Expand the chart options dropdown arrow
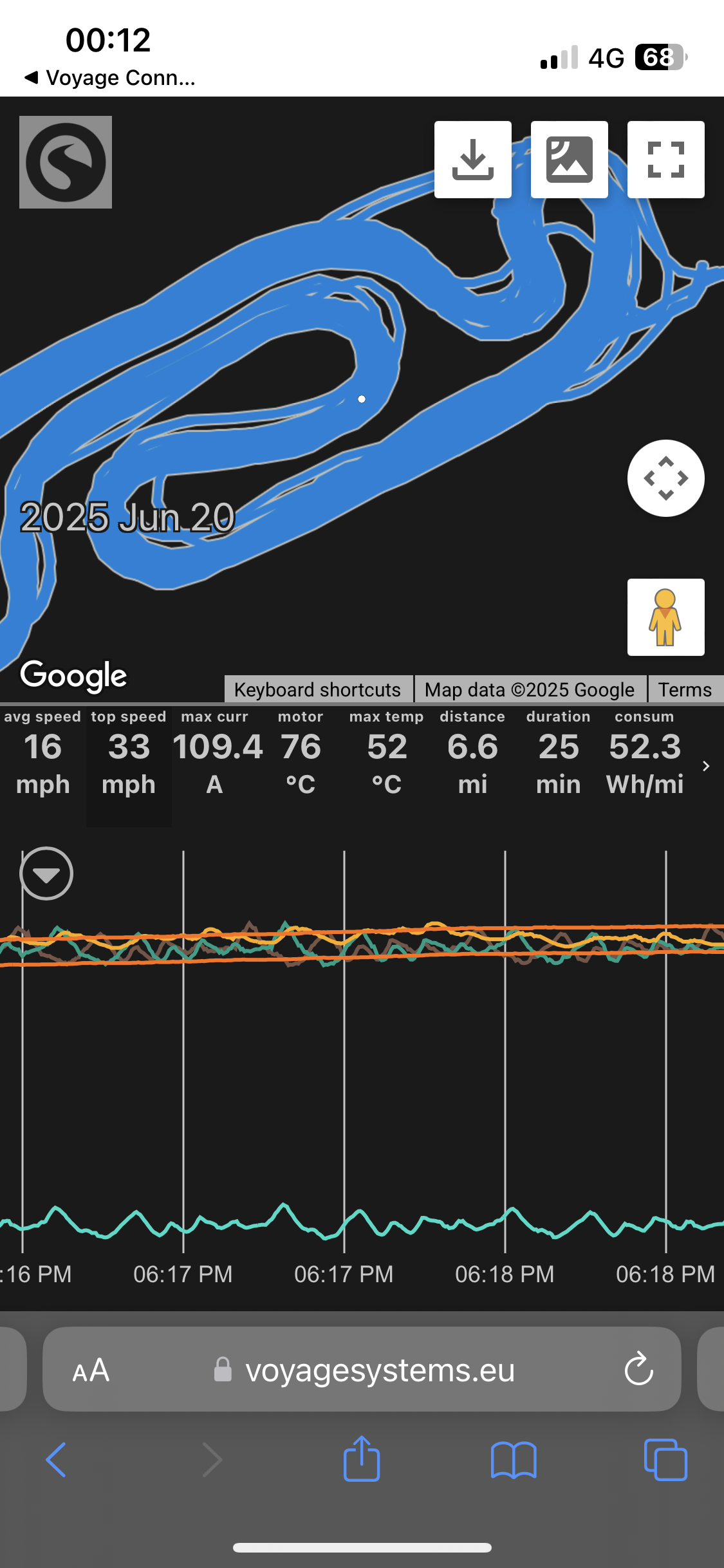Screen dimensions: 724x1568 click(46, 873)
